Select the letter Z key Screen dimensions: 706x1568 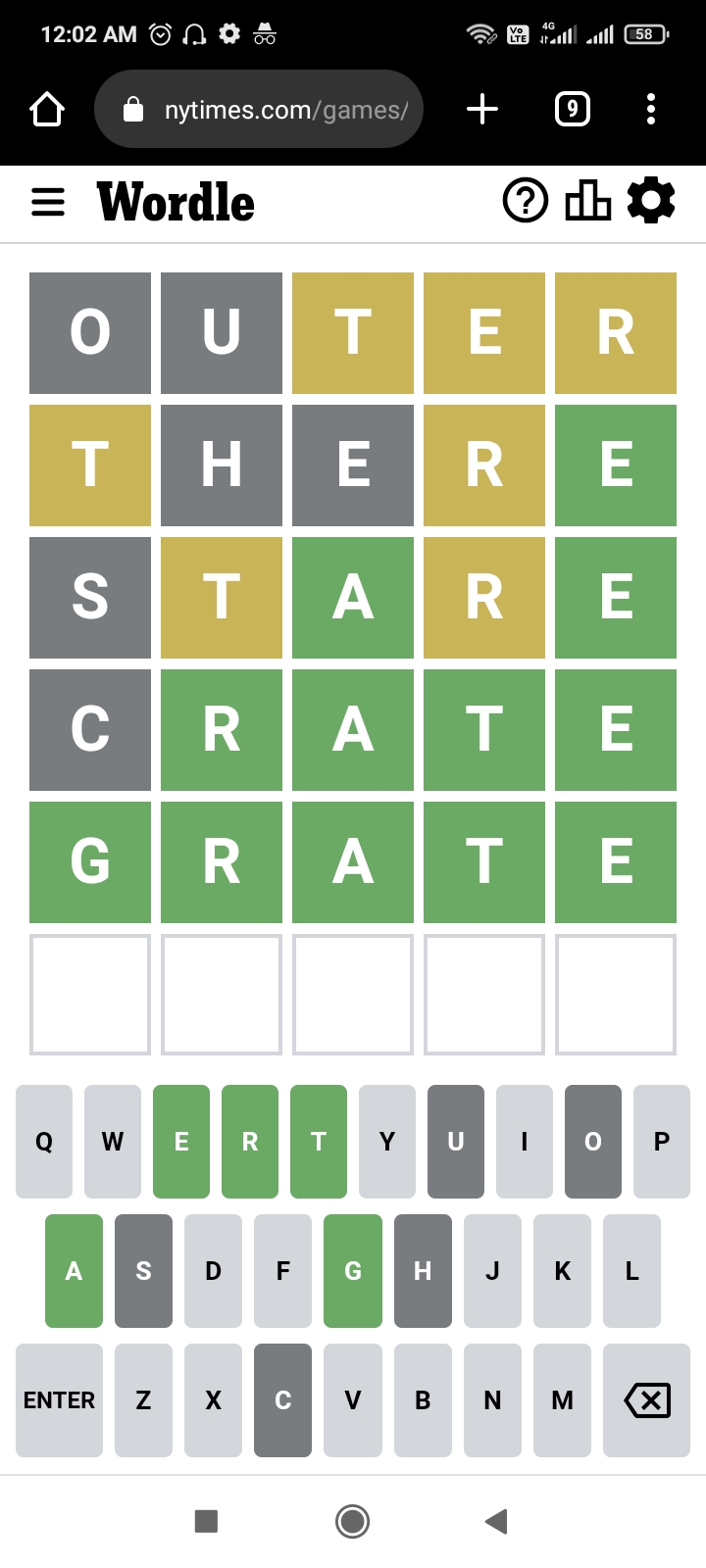[x=143, y=1400]
